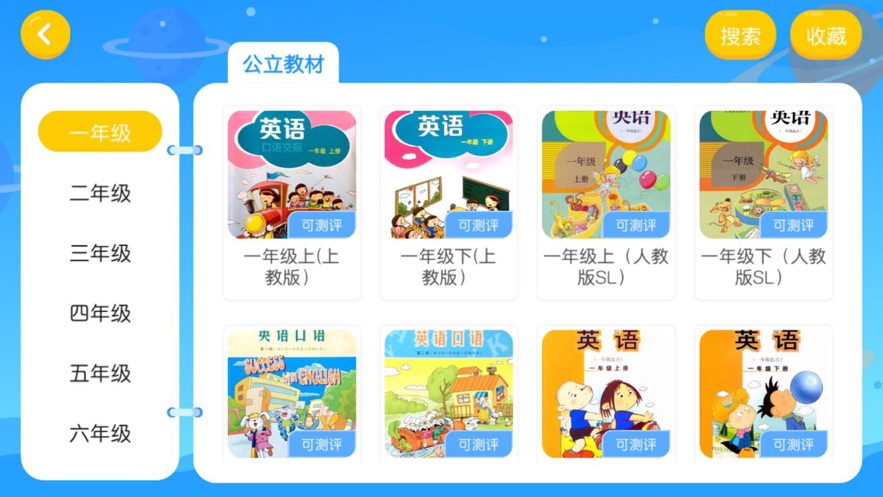The width and height of the screenshot is (883, 497).
Task: Switch to 六年级 grade
Action: 100,433
